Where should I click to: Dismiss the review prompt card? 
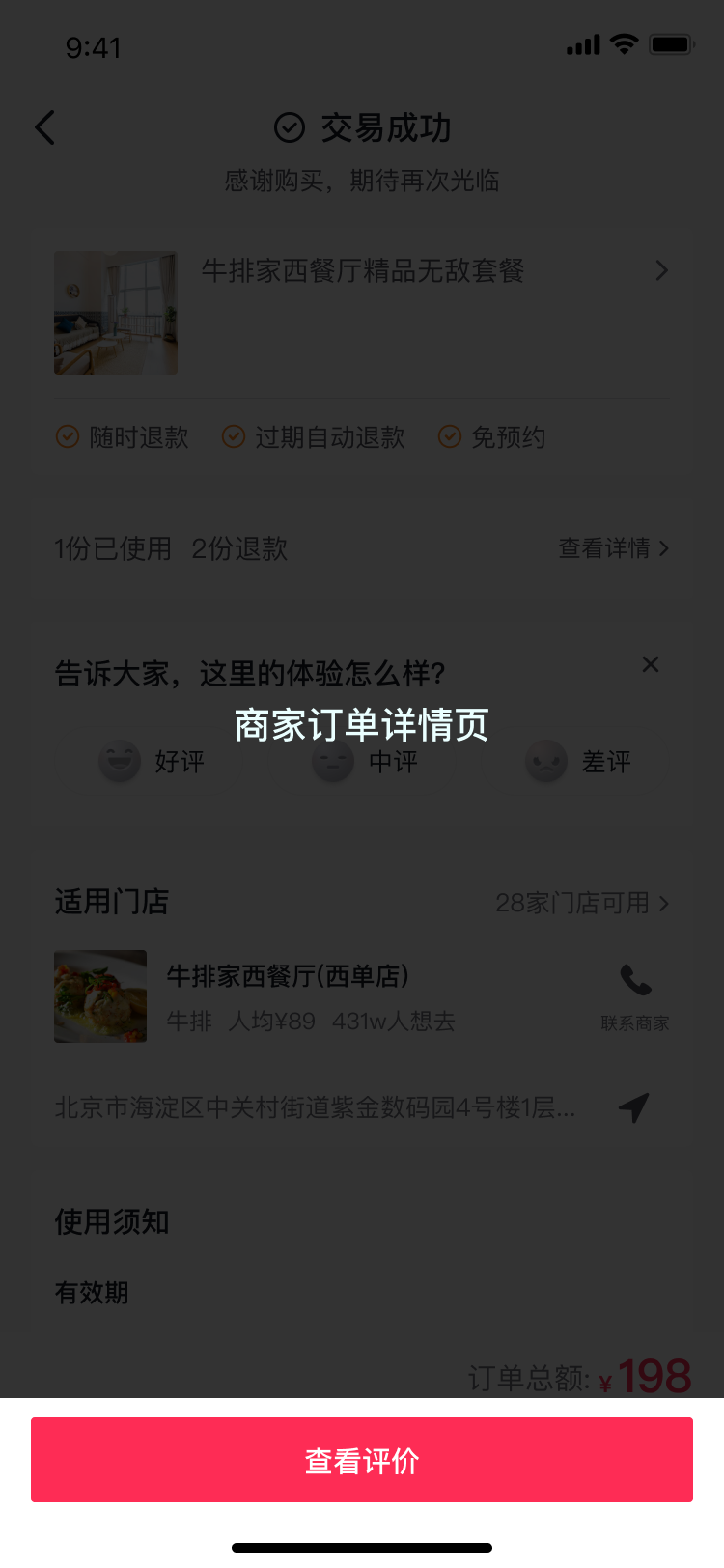pyautogui.click(x=651, y=664)
